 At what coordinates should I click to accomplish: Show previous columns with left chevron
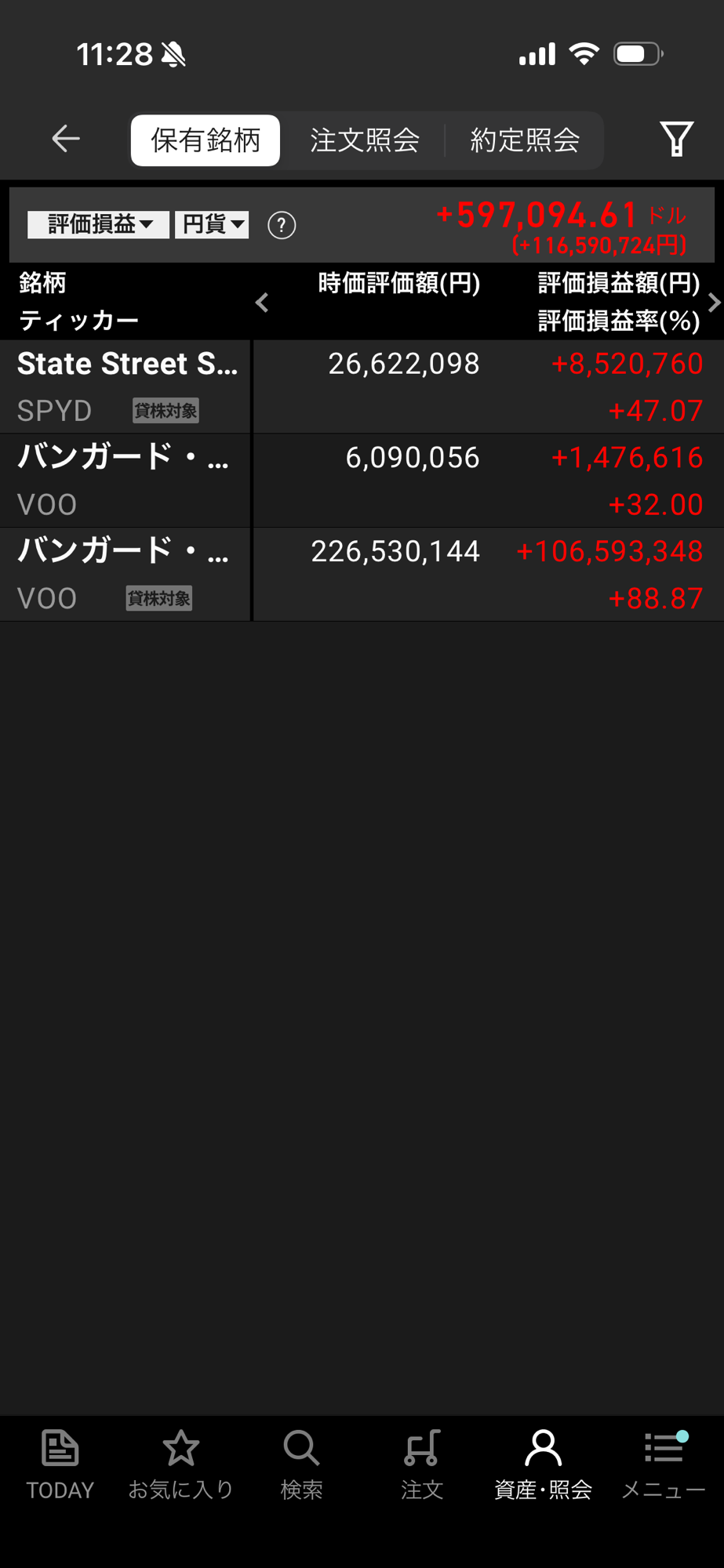(x=262, y=303)
